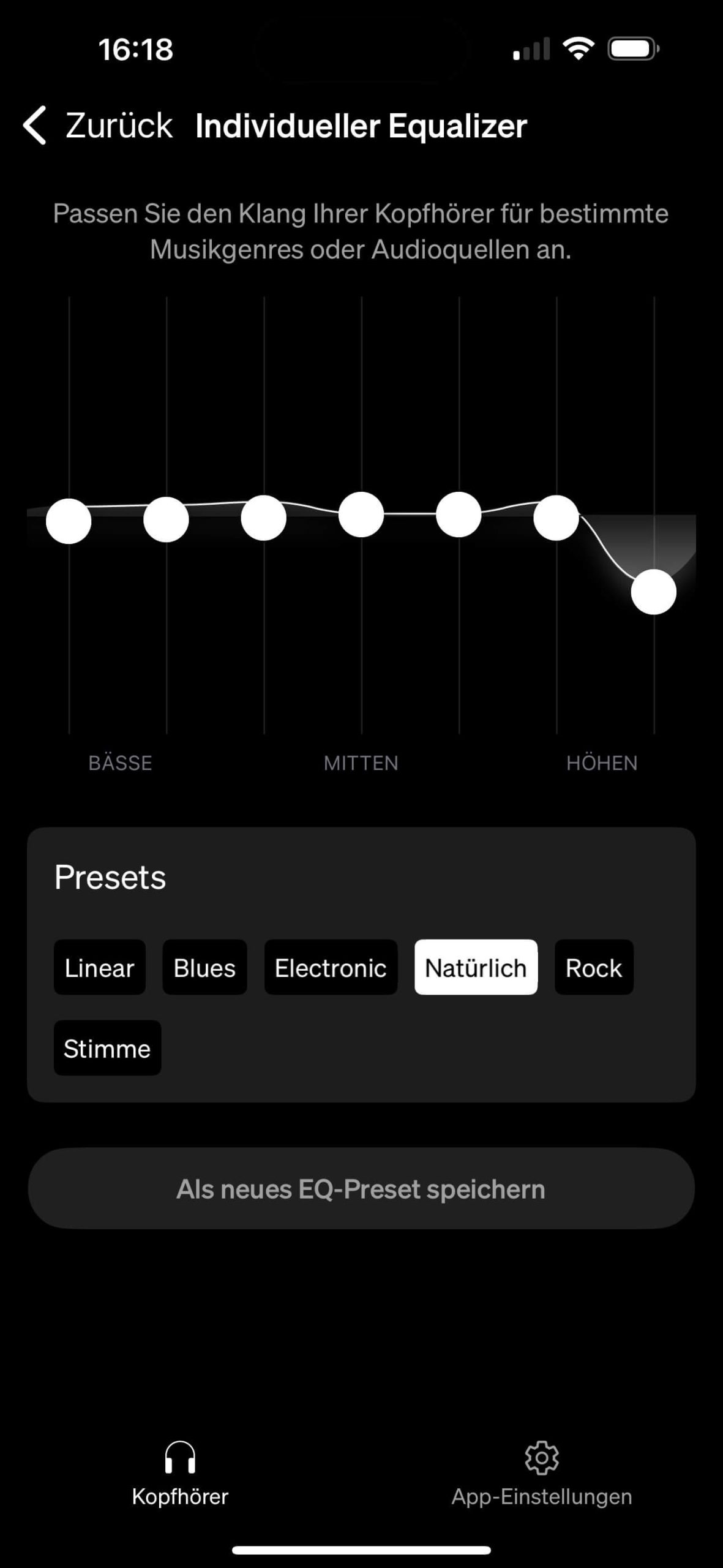Viewport: 723px width, 1568px height.
Task: Apply the Electronic preset
Action: tap(331, 968)
